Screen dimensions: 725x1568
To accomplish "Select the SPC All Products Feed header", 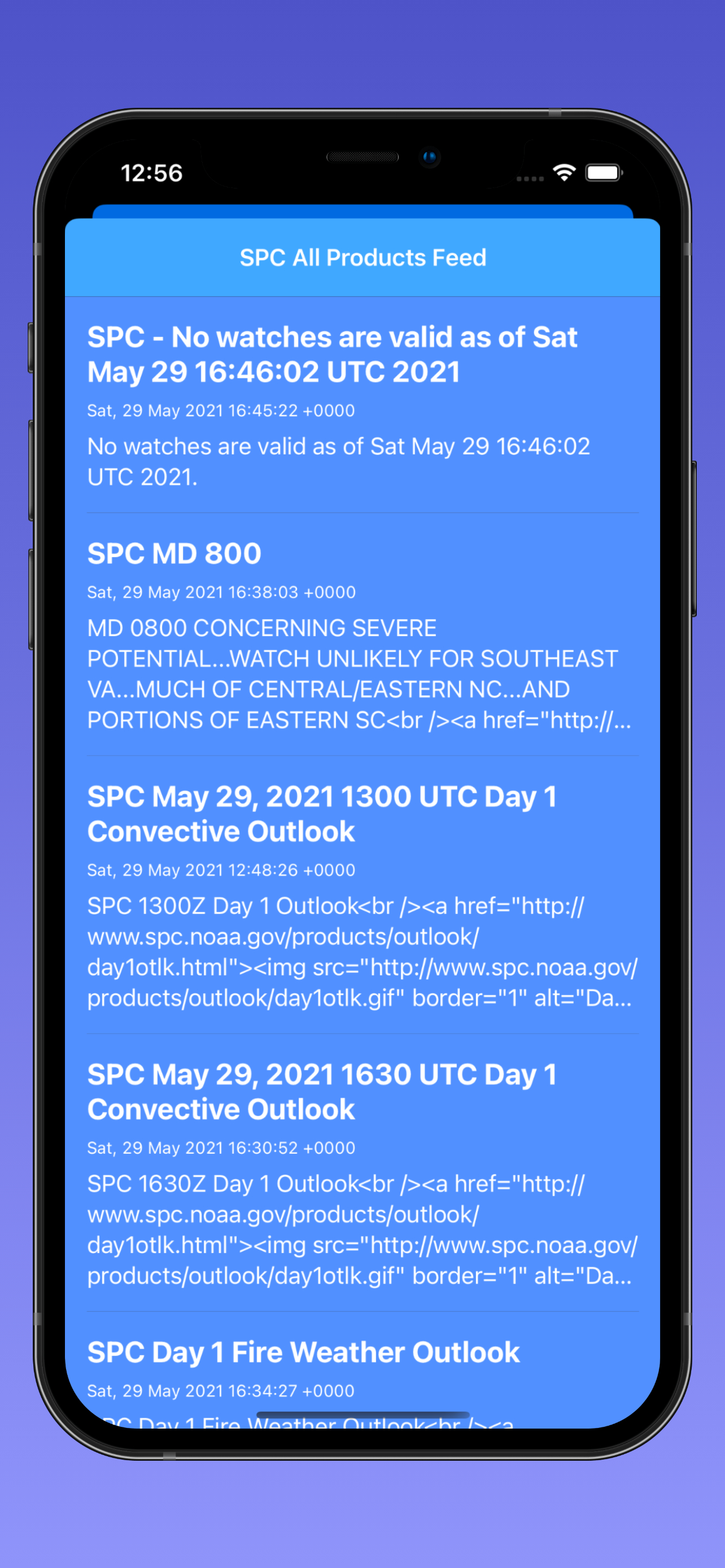I will (362, 257).
